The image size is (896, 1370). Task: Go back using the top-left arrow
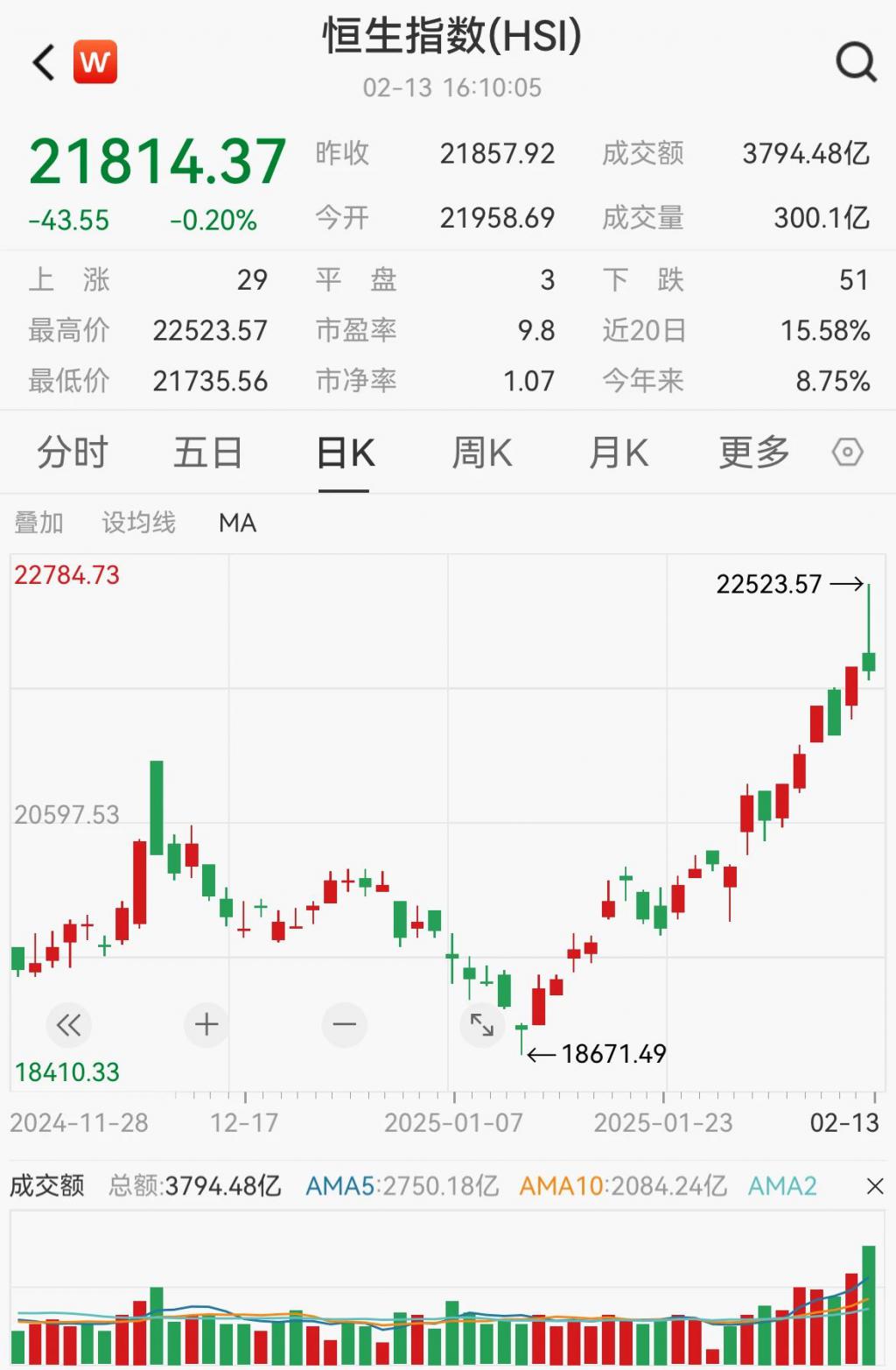pyautogui.click(x=44, y=63)
